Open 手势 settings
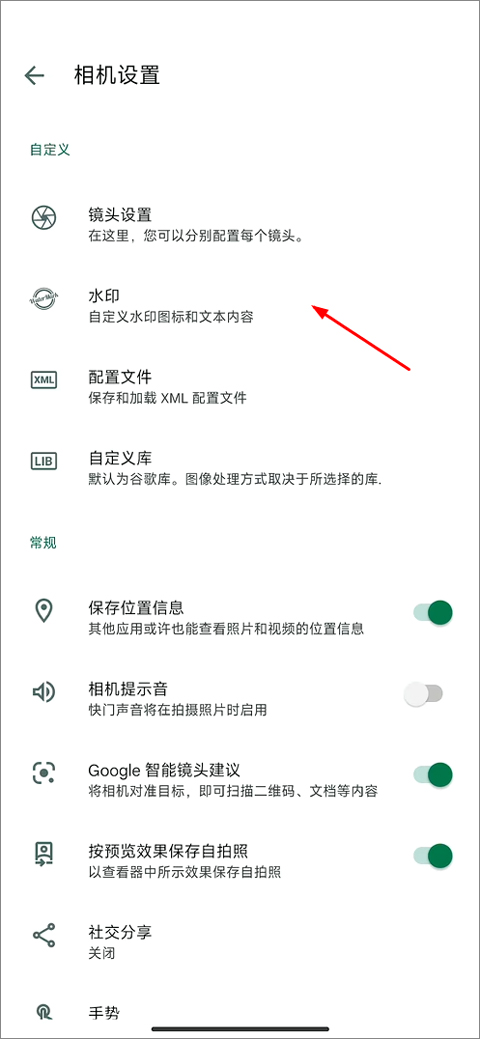Image resolution: width=480 pixels, height=1039 pixels. point(240,1012)
